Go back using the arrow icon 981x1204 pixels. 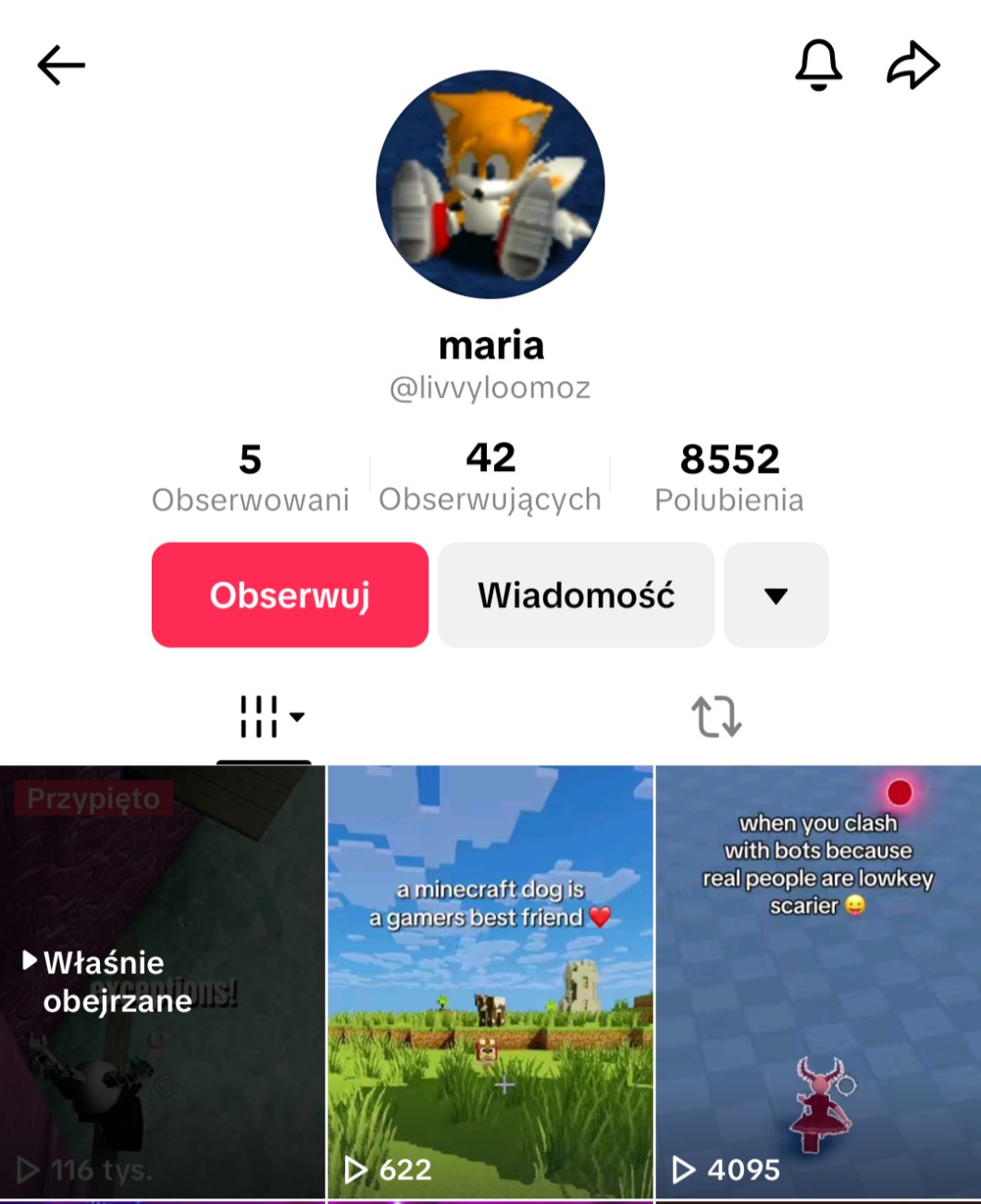pos(61,66)
